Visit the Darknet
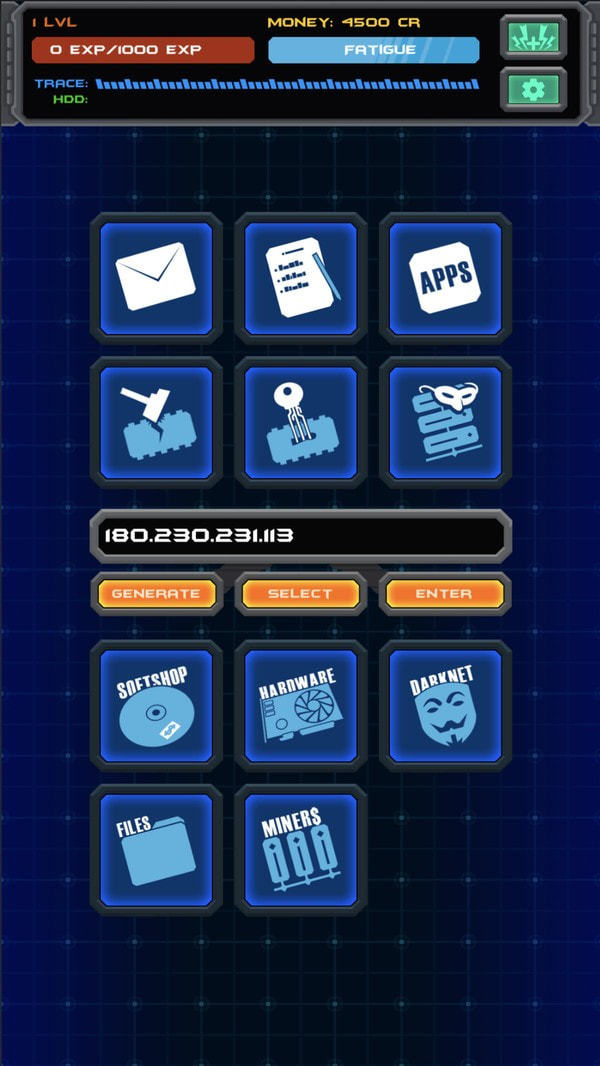The height and width of the screenshot is (1066, 600). pyautogui.click(x=445, y=706)
